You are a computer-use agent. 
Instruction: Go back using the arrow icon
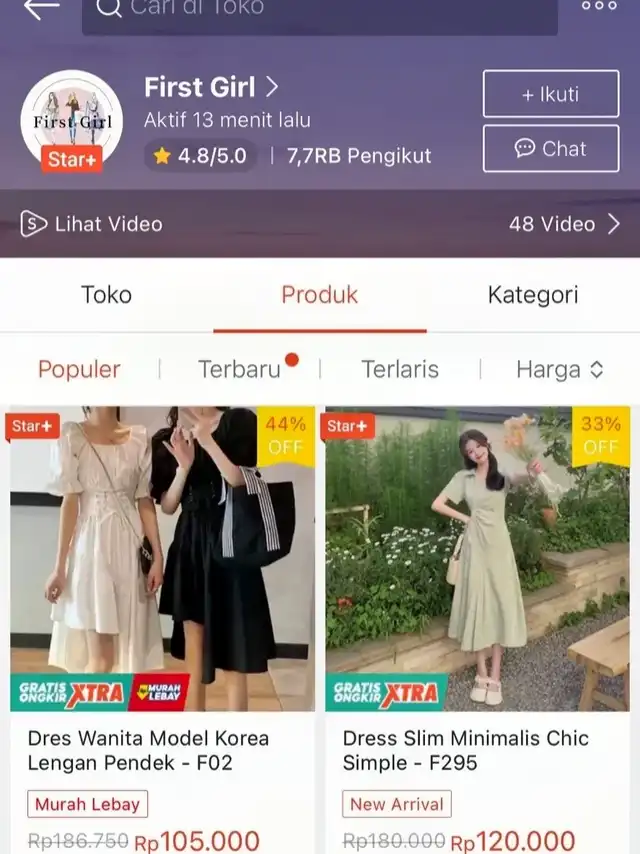40,9
